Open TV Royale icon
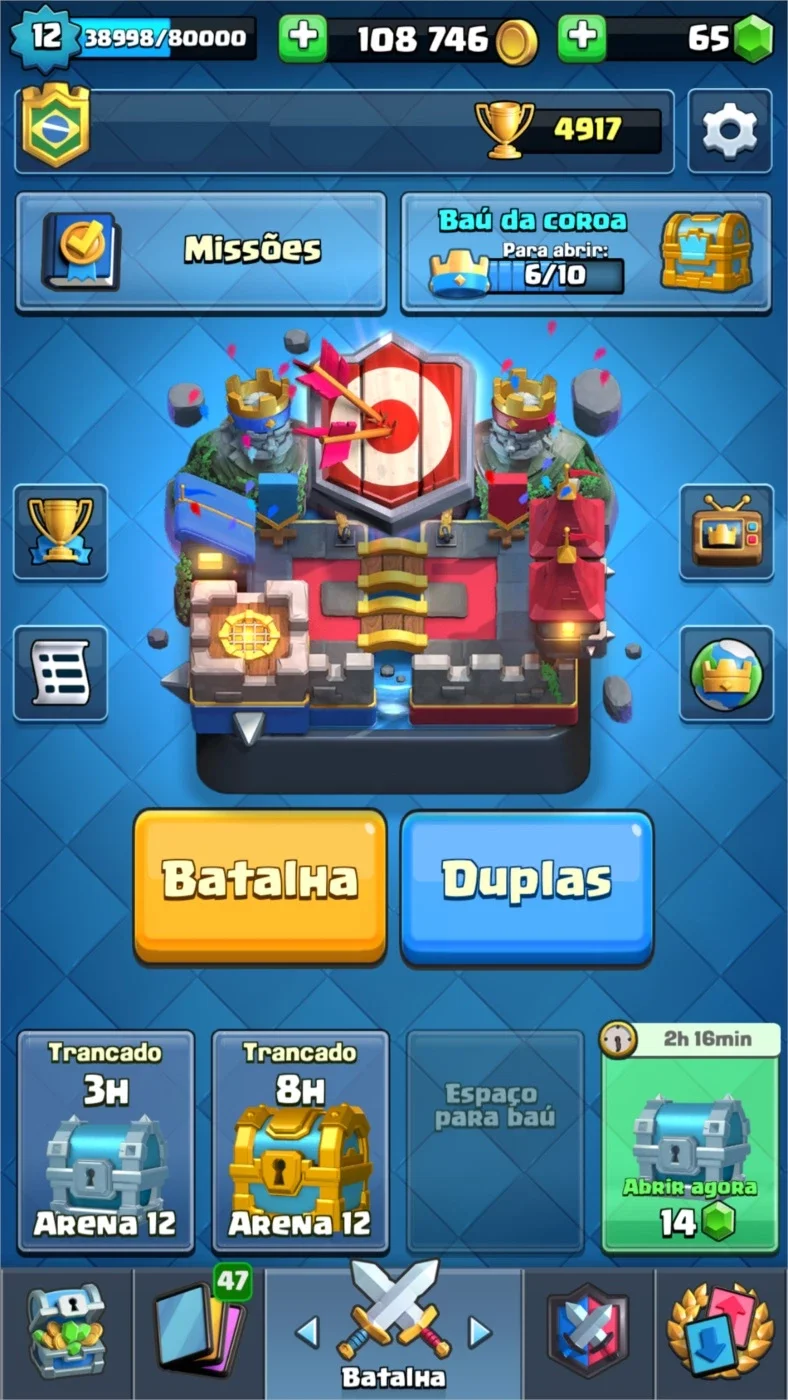This screenshot has width=788, height=1400. (x=727, y=532)
